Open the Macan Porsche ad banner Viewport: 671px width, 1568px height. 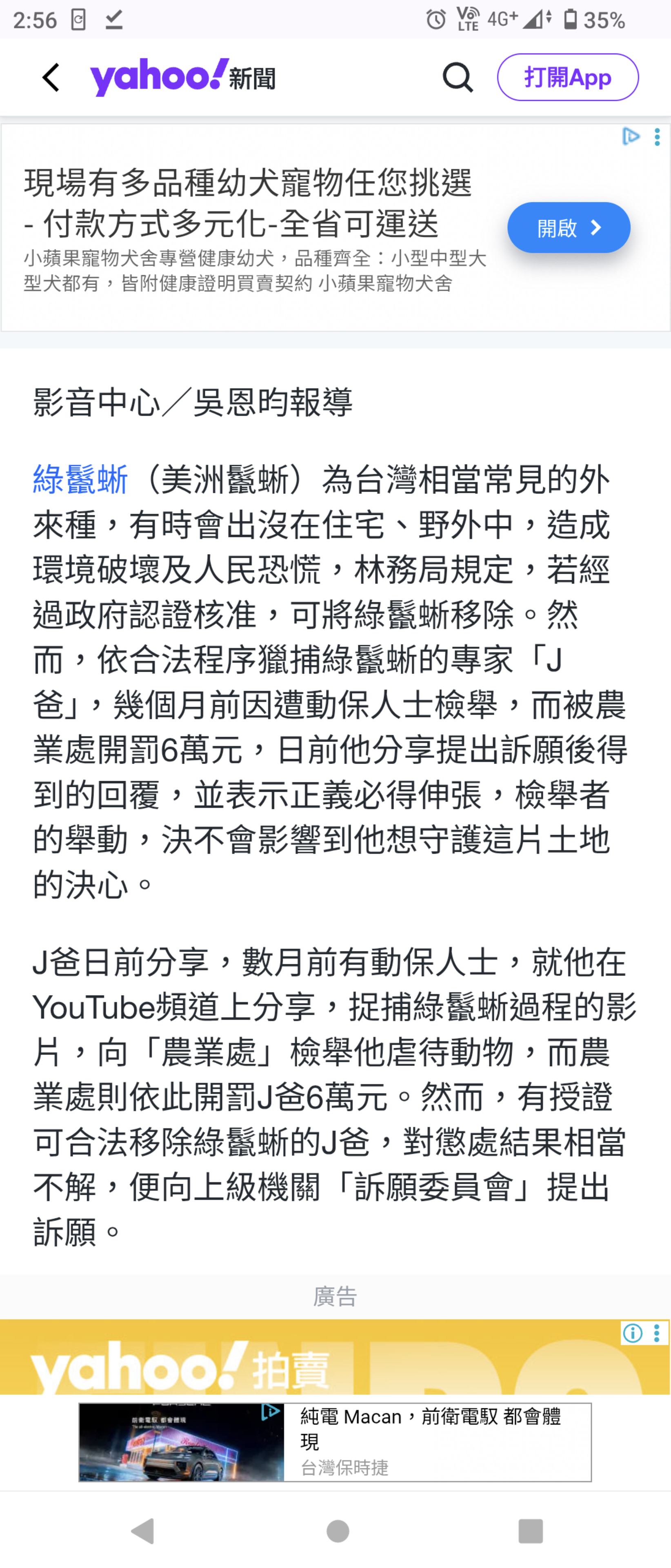[335, 1442]
